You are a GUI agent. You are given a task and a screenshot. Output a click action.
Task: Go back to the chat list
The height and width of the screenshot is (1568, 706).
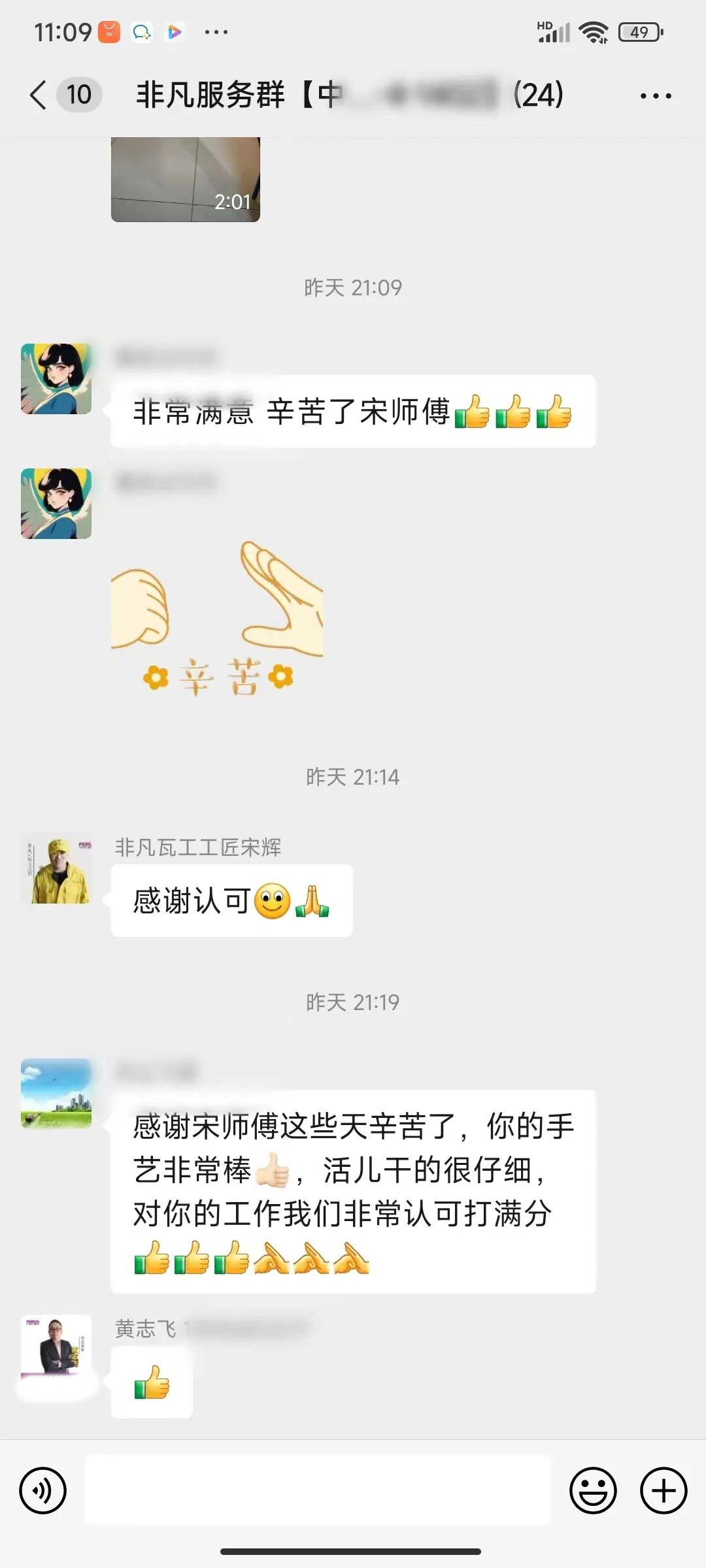39,95
